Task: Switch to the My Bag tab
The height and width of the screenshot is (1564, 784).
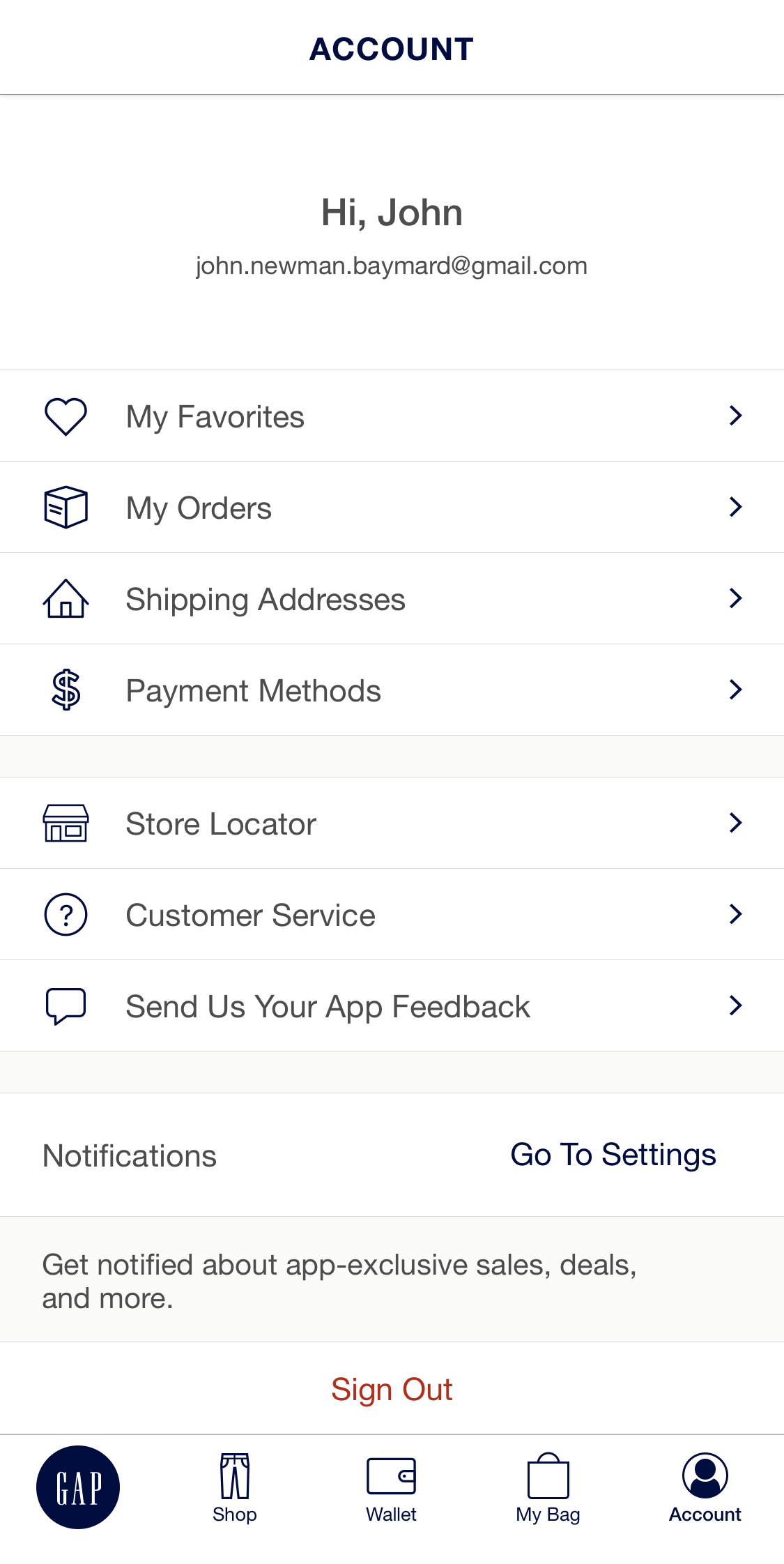Action: (x=548, y=1485)
